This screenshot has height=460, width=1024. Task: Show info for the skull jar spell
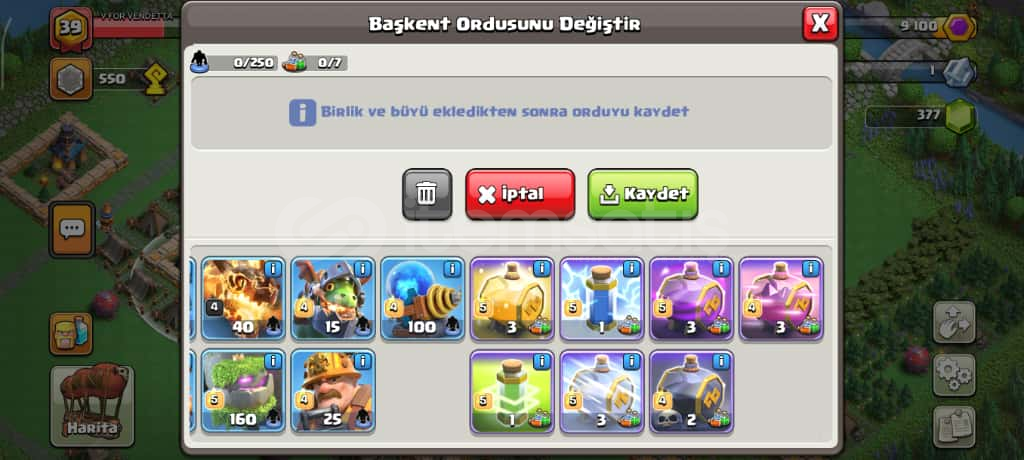pyautogui.click(x=720, y=360)
